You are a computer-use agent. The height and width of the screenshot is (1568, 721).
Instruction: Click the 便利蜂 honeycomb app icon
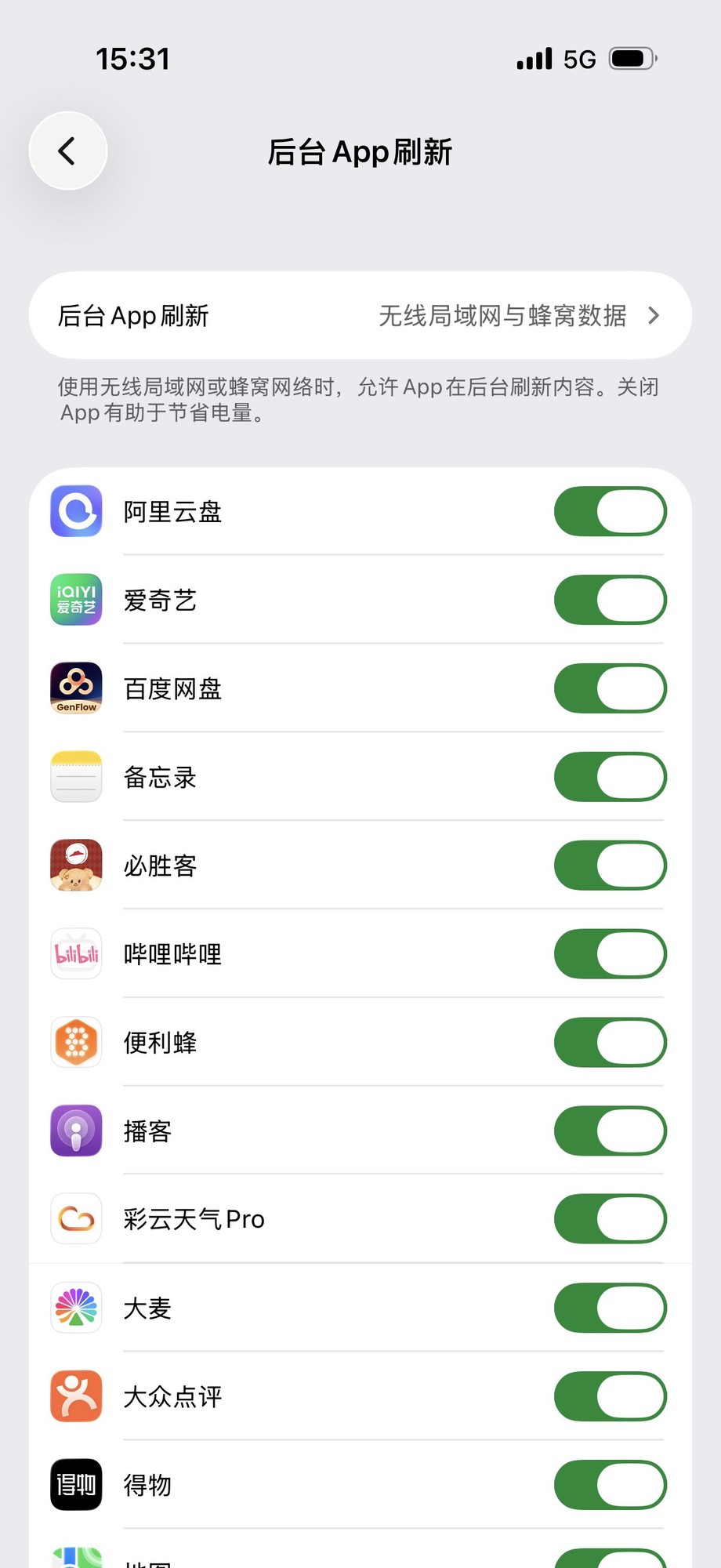[x=75, y=1043]
